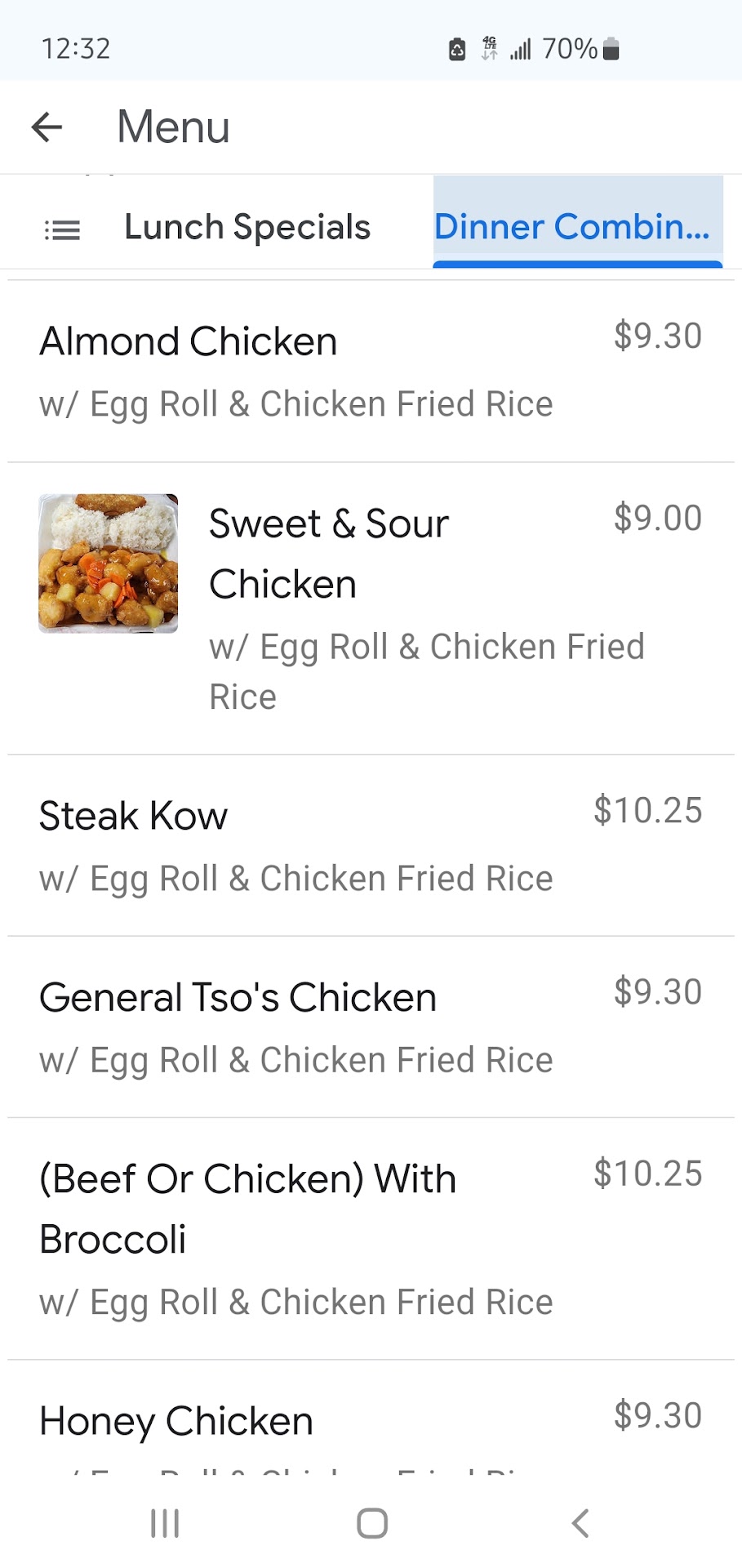Switch to the Lunch Specials tab
The height and width of the screenshot is (1568, 742).
pos(247,227)
